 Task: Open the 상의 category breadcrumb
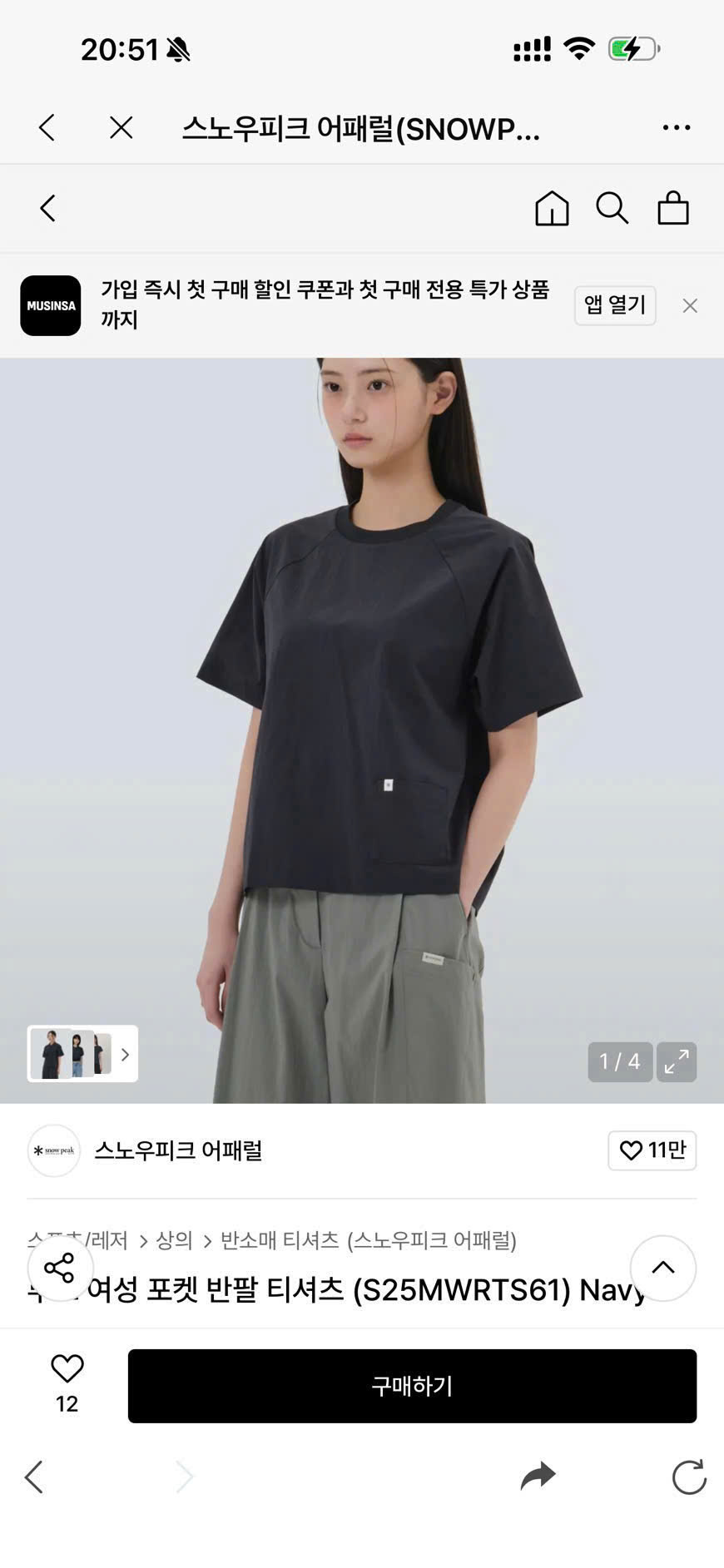click(x=174, y=1240)
